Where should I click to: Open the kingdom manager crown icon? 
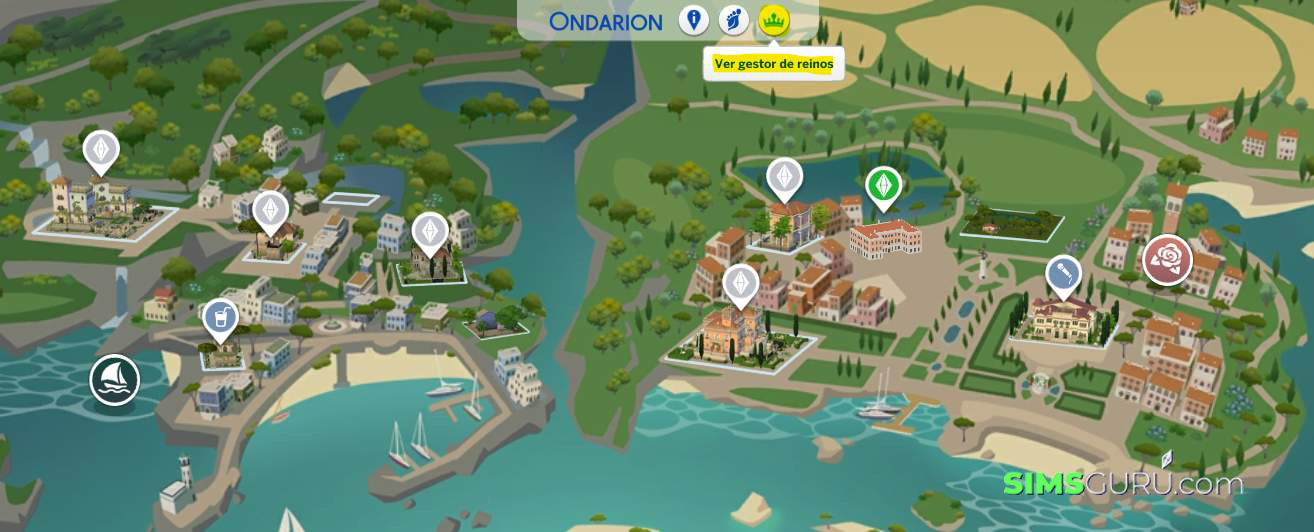774,20
